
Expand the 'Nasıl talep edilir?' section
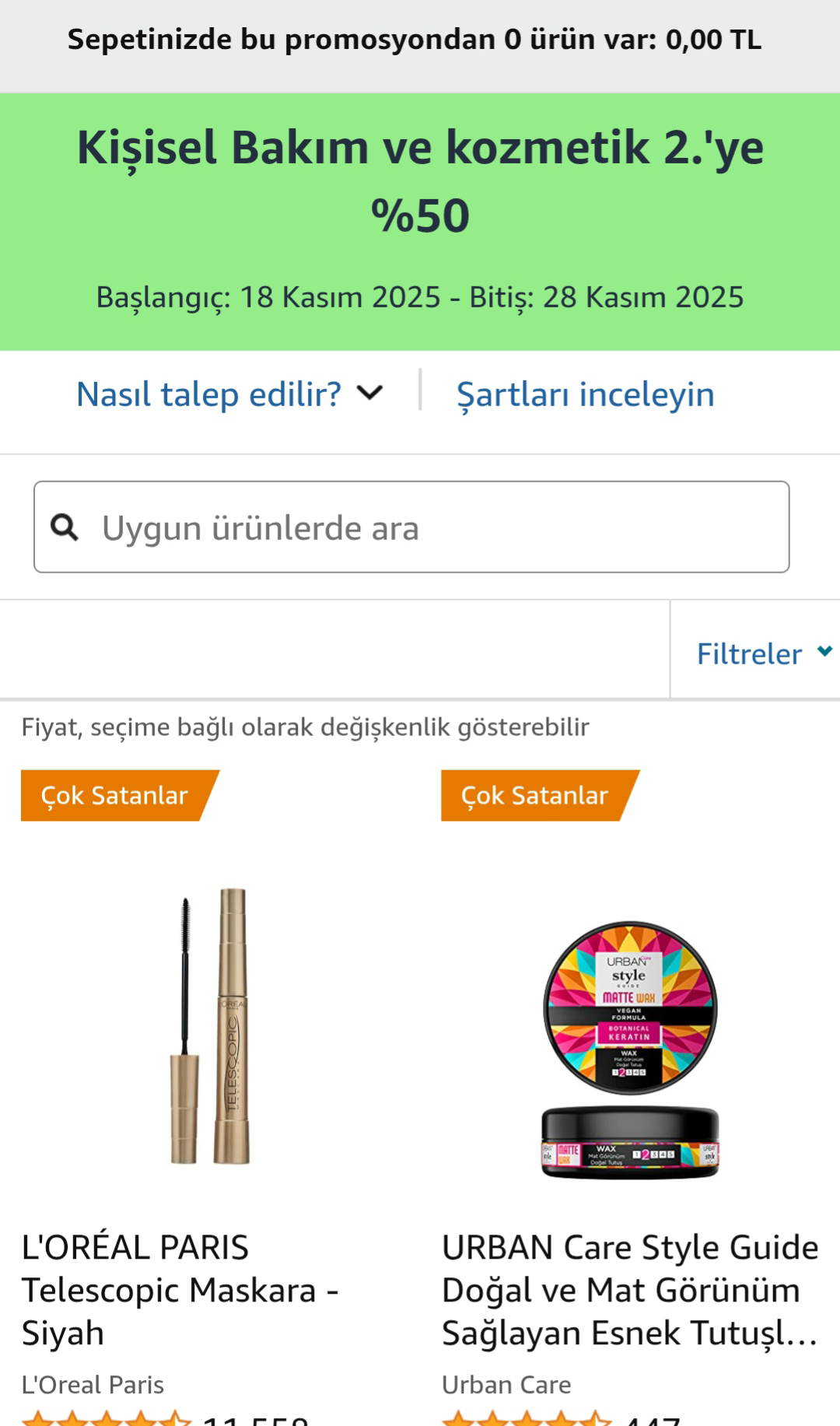[229, 394]
